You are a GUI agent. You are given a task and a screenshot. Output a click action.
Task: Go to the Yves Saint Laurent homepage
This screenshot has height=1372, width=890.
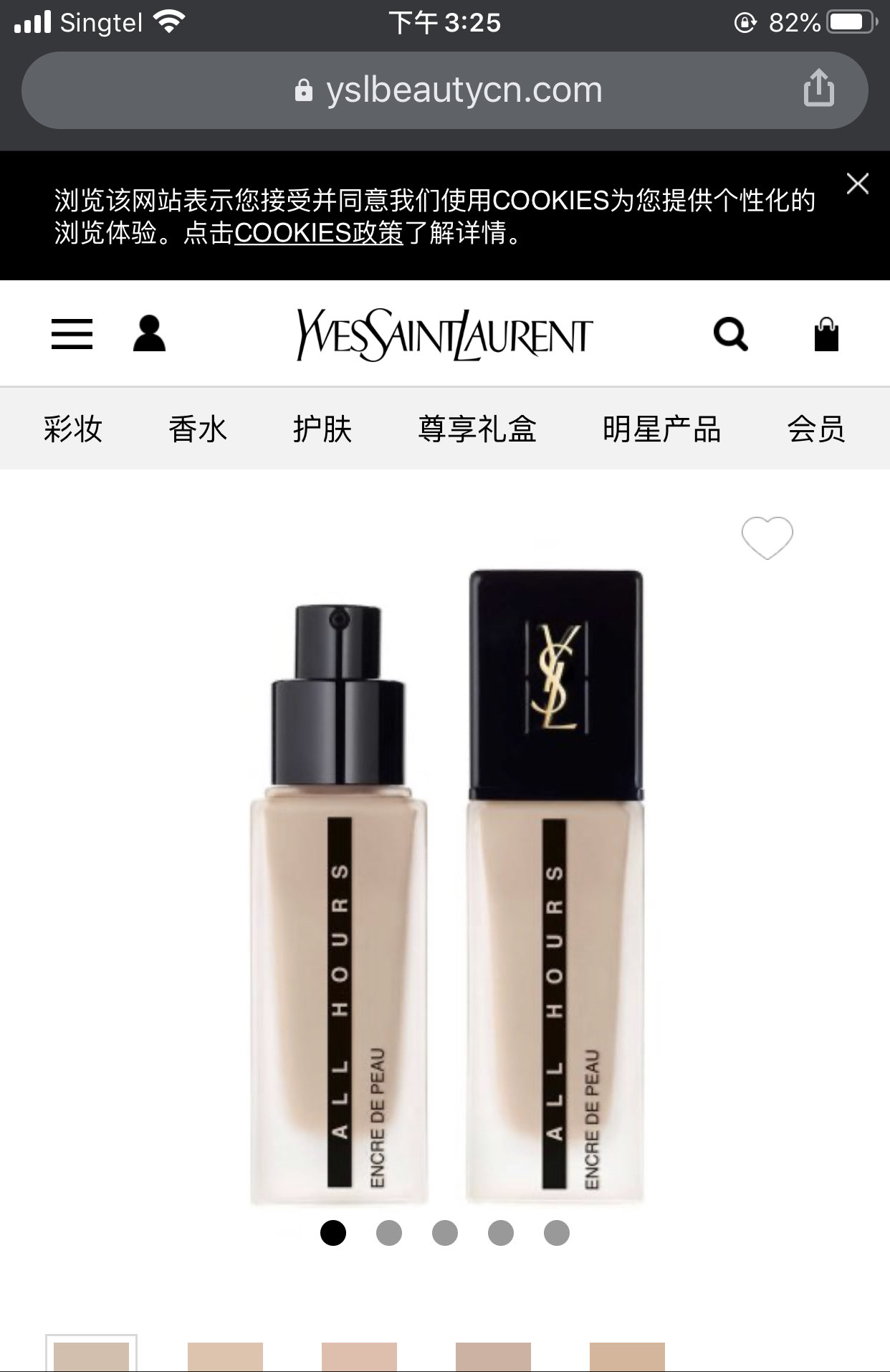click(x=444, y=334)
